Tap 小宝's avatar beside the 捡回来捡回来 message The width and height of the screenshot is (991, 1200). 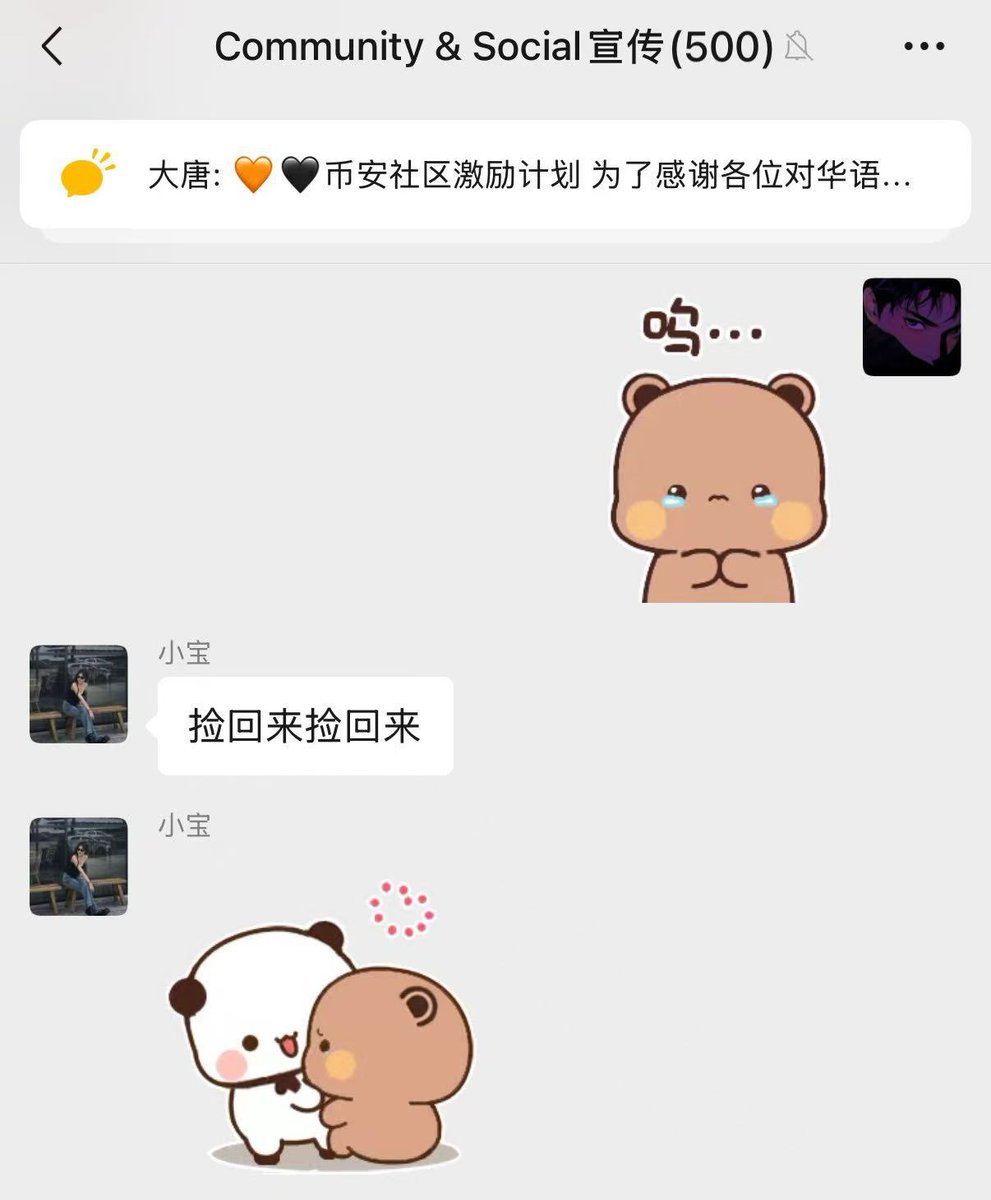[x=79, y=694]
